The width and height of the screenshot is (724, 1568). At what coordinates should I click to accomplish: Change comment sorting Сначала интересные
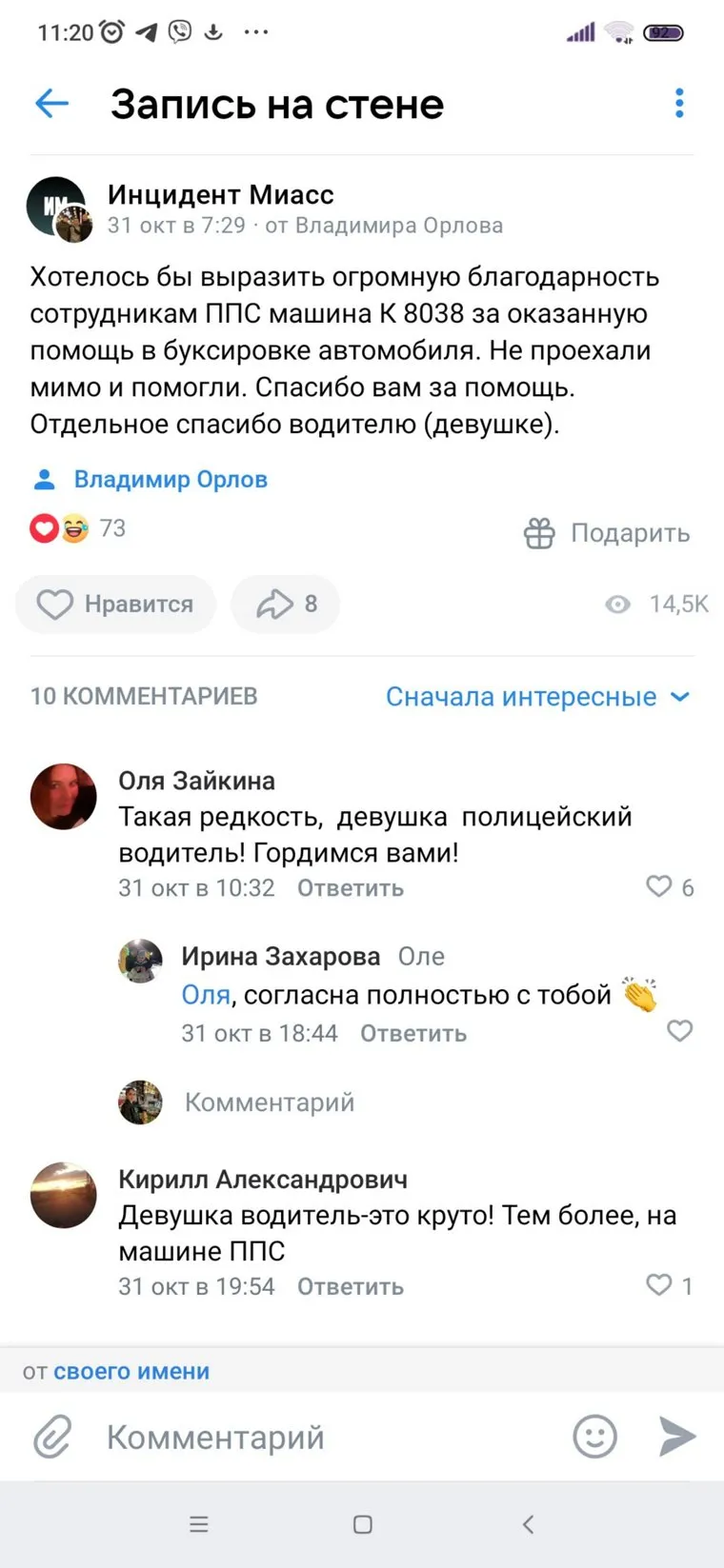(536, 697)
